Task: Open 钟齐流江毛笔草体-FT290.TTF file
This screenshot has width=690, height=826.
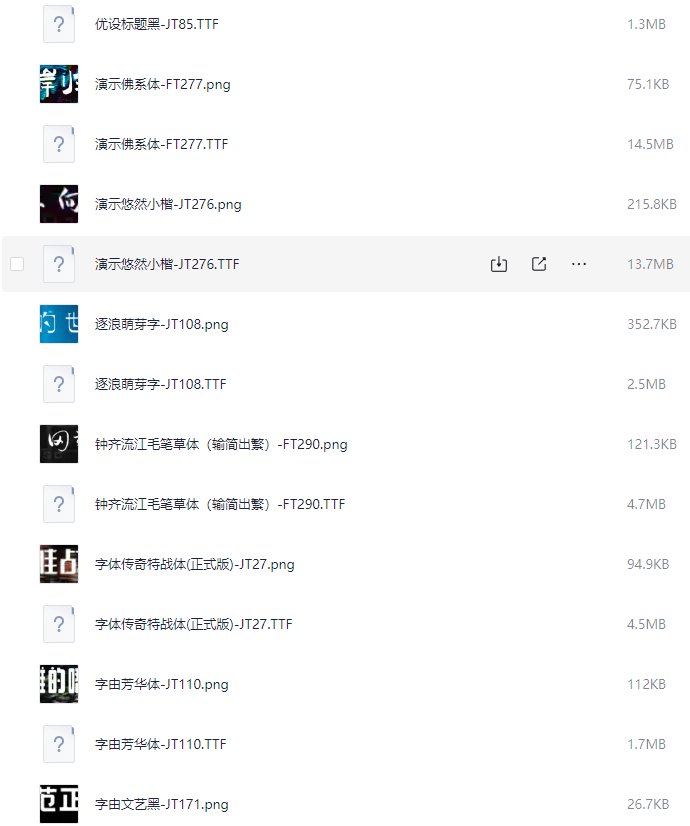Action: tap(220, 504)
